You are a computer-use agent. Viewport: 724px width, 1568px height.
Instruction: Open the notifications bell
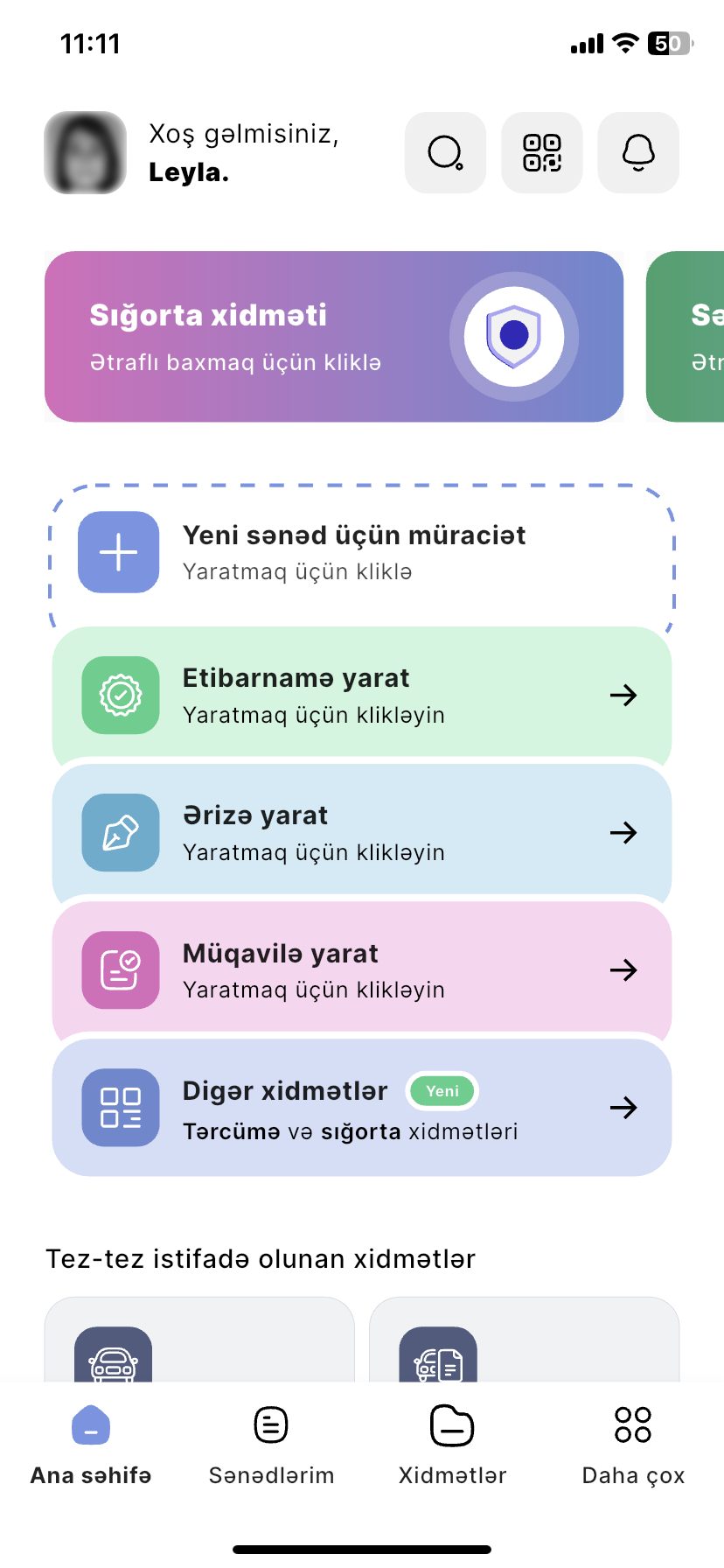[x=638, y=152]
